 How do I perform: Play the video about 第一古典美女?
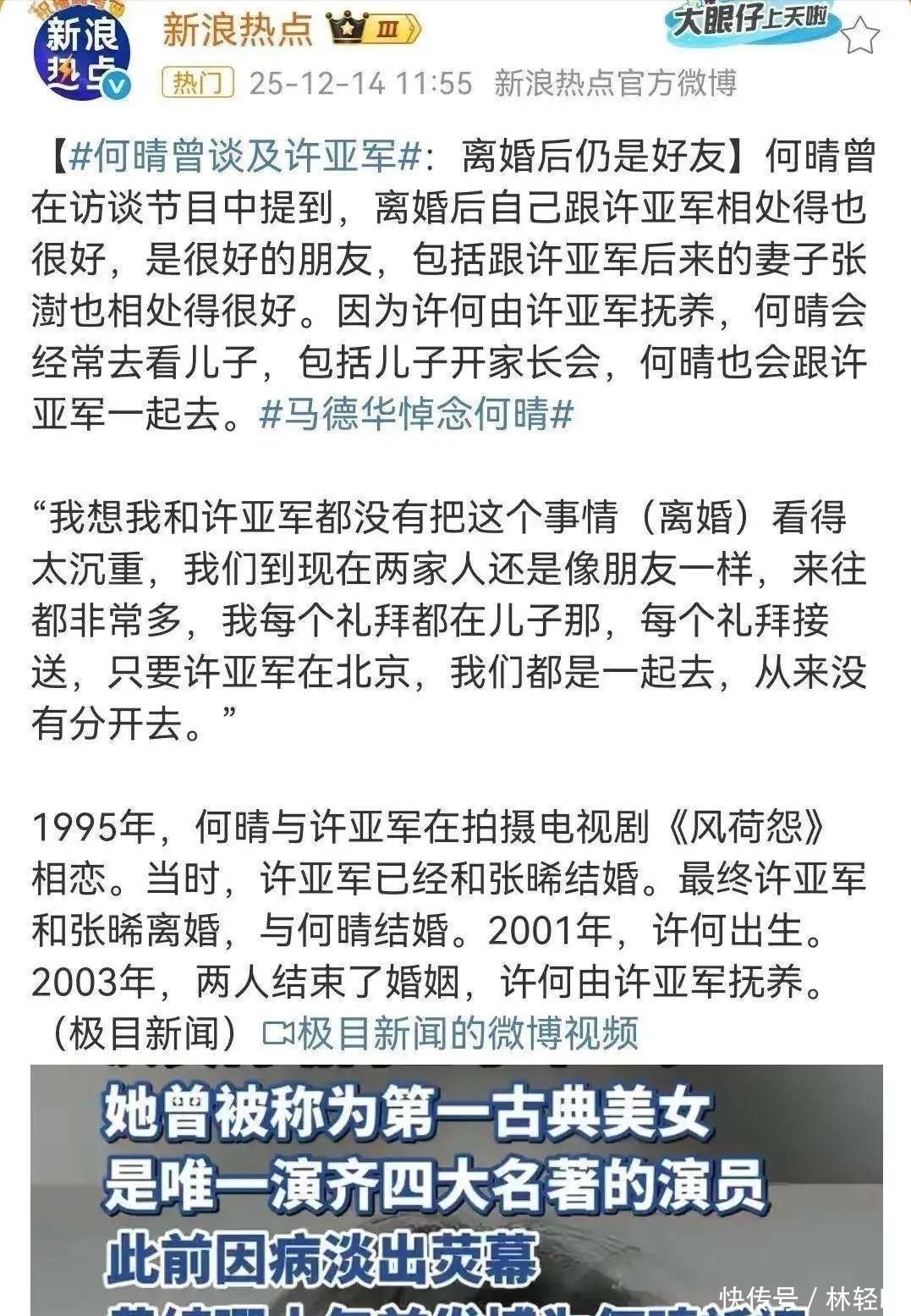457,1189
